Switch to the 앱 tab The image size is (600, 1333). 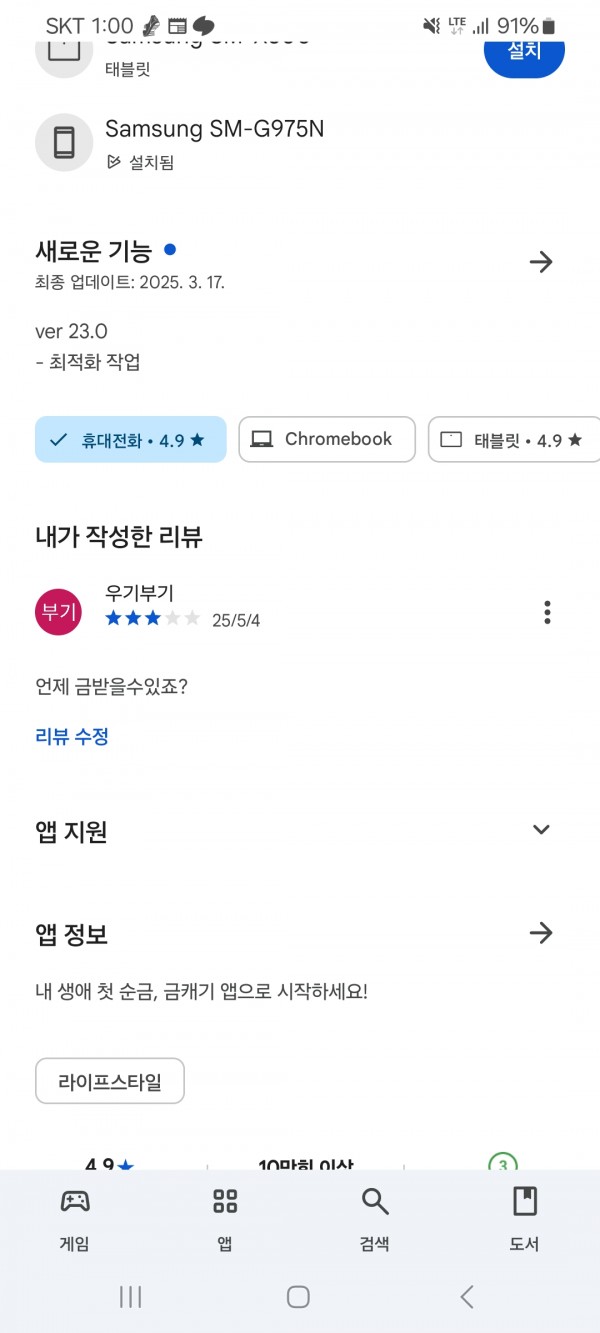[225, 1217]
